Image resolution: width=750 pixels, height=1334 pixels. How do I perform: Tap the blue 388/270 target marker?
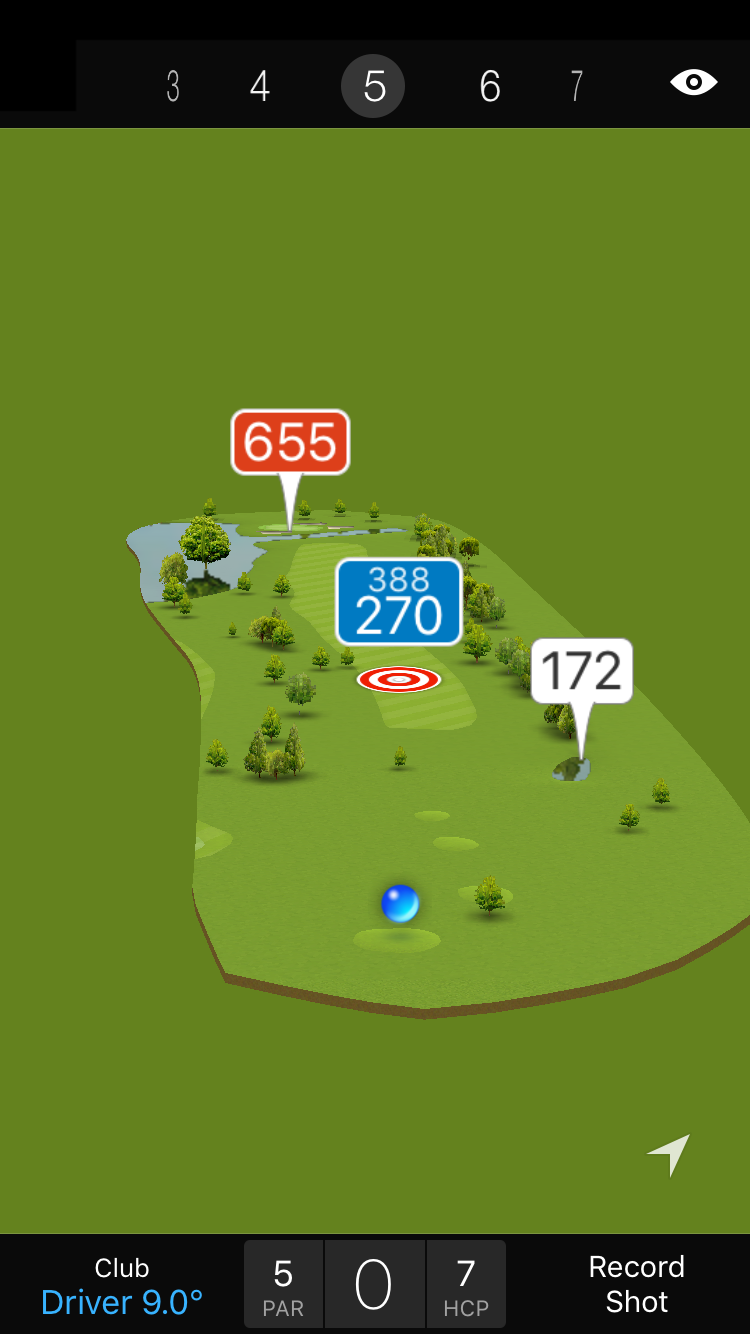(x=399, y=602)
